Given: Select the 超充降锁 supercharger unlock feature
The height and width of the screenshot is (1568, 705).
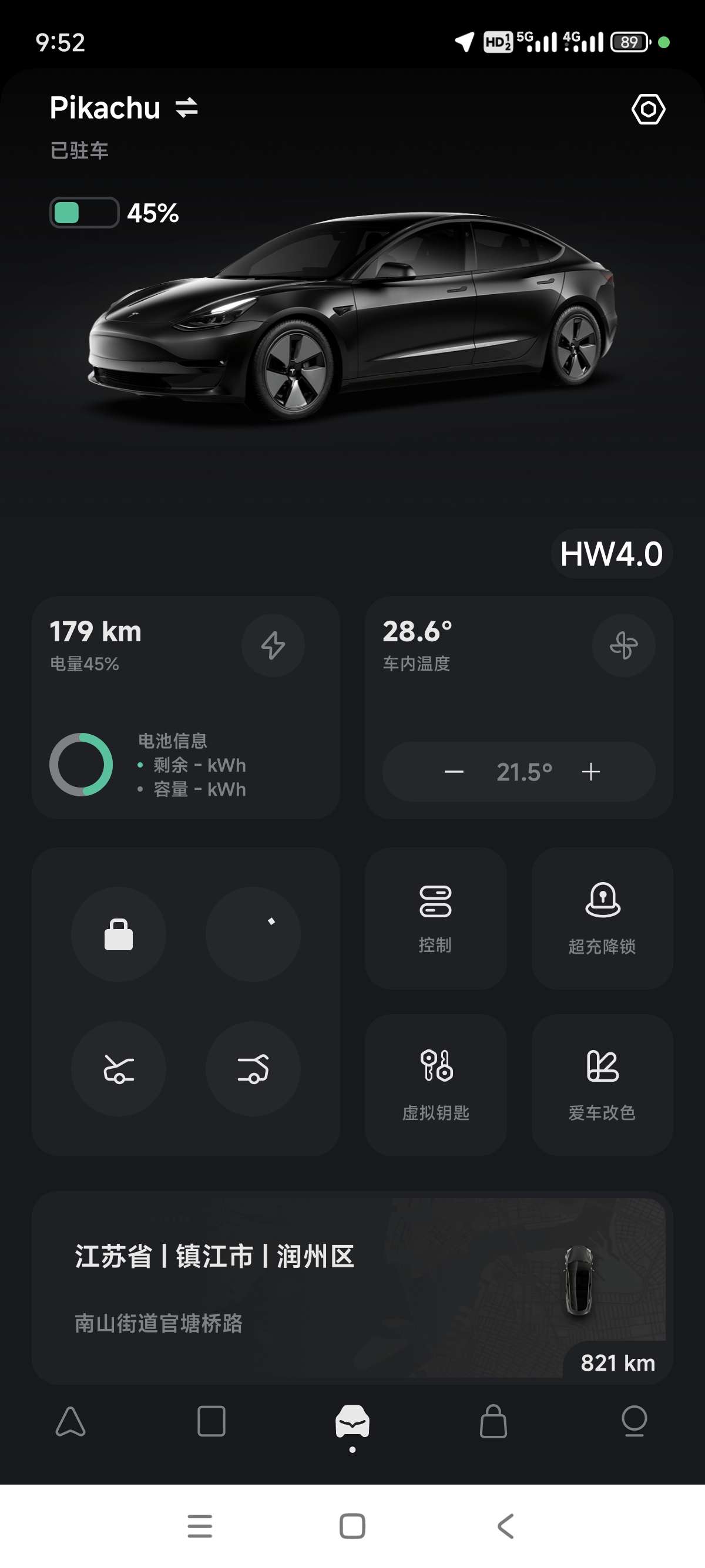Looking at the screenshot, I should [602, 918].
